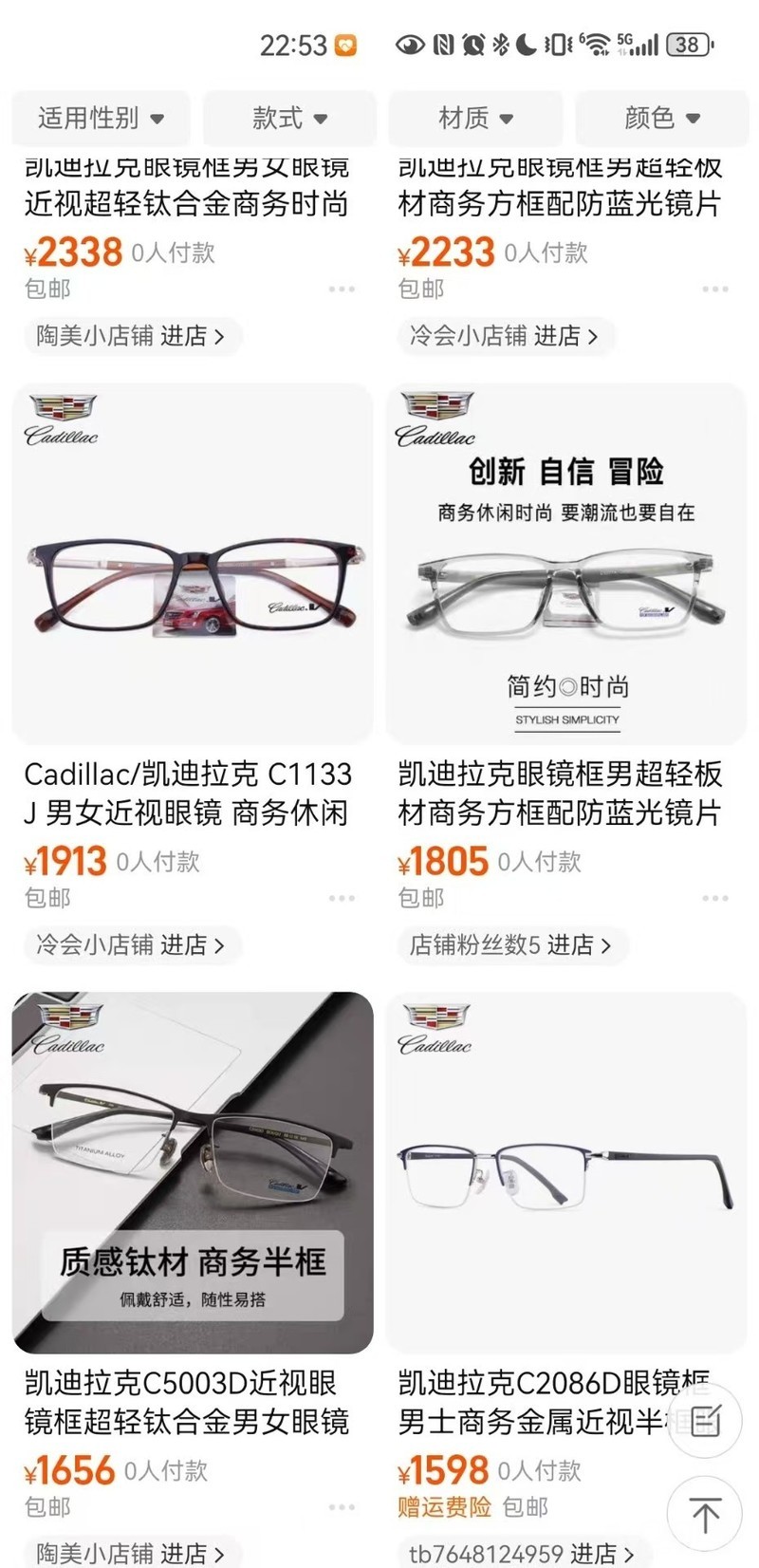The width and height of the screenshot is (759, 1568).
Task: Open more options for the ¥1913 glasses
Action: click(x=342, y=898)
